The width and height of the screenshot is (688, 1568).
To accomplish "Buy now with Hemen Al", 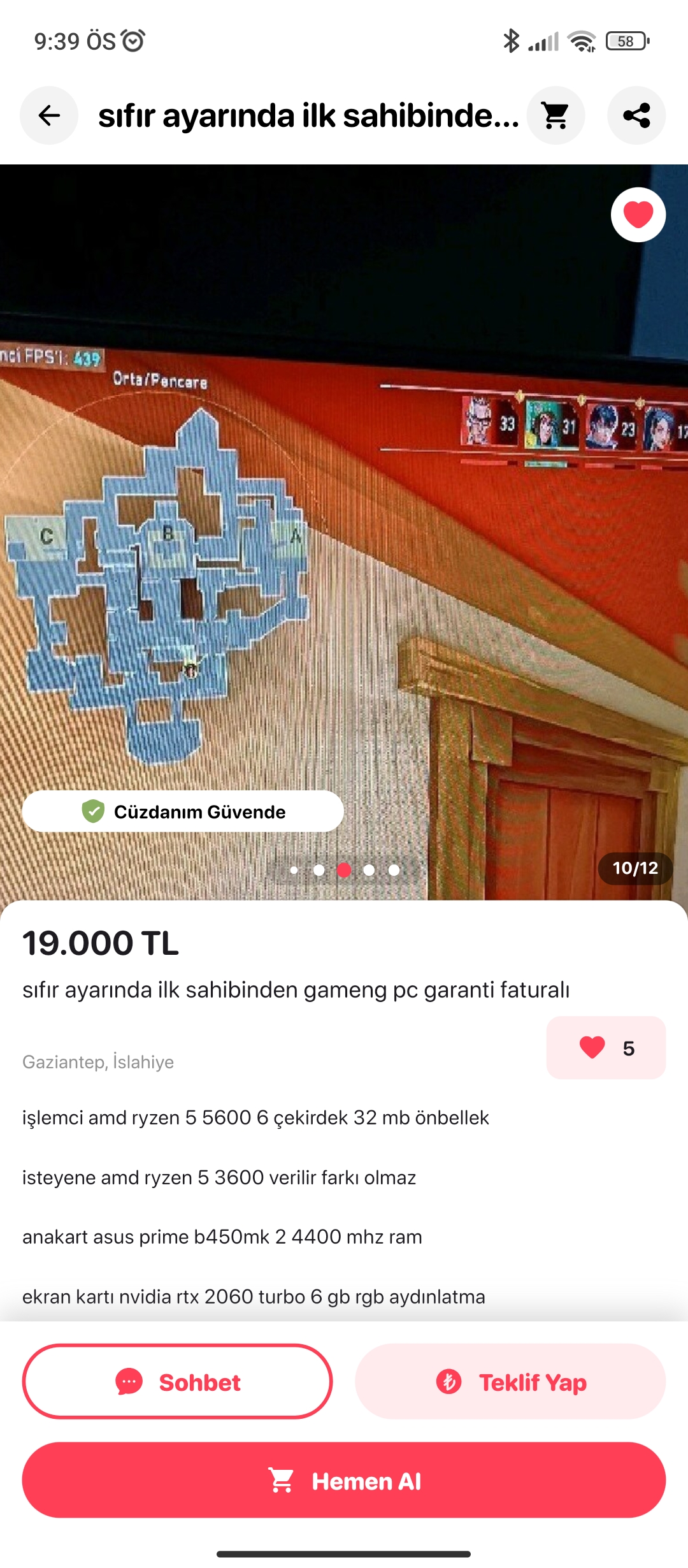I will click(344, 1480).
